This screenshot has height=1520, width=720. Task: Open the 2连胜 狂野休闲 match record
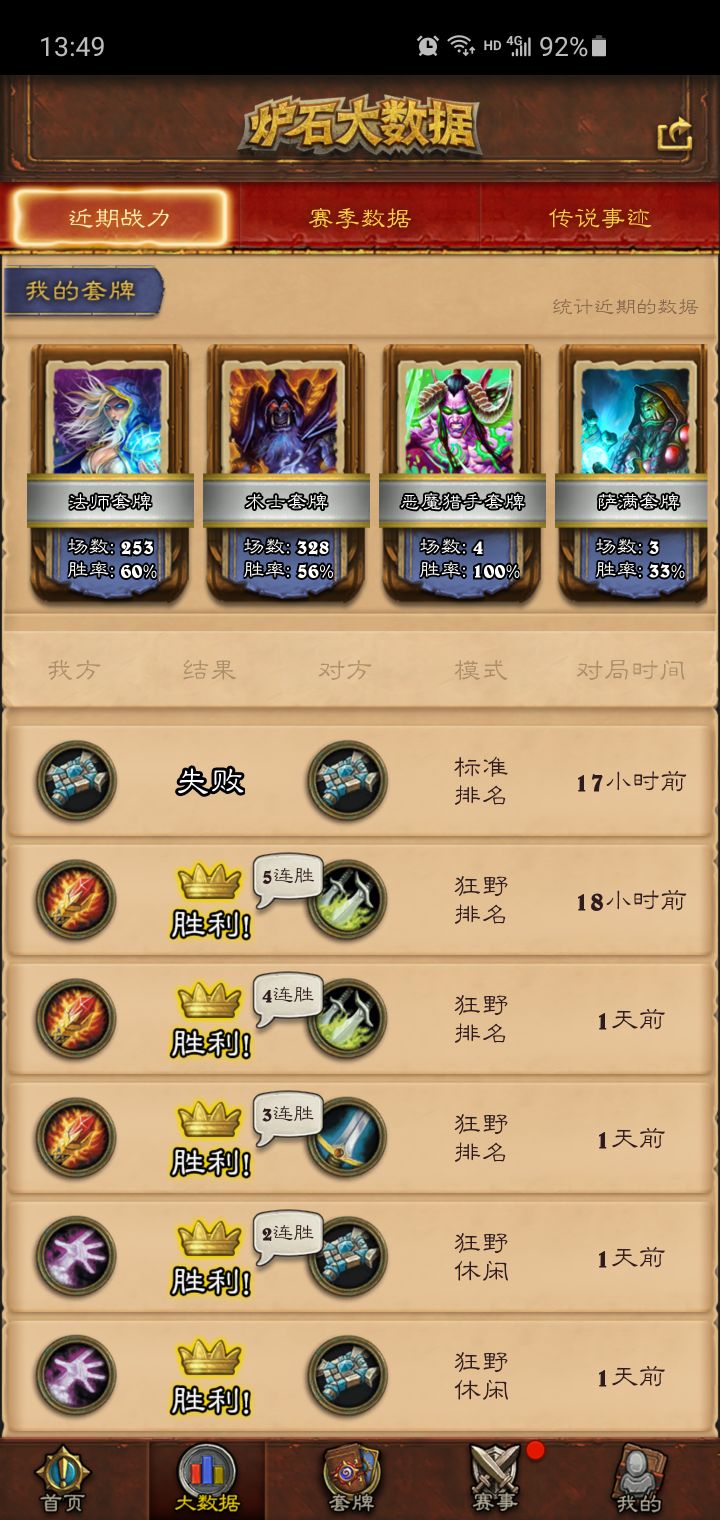[360, 1257]
